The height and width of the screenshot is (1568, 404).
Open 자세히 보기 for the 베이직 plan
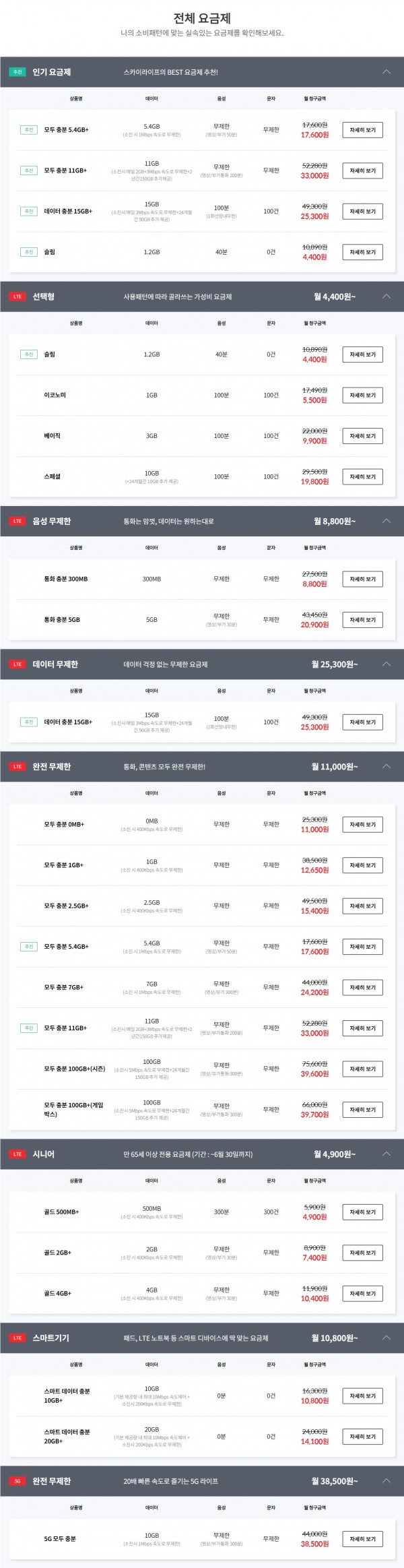tap(362, 436)
